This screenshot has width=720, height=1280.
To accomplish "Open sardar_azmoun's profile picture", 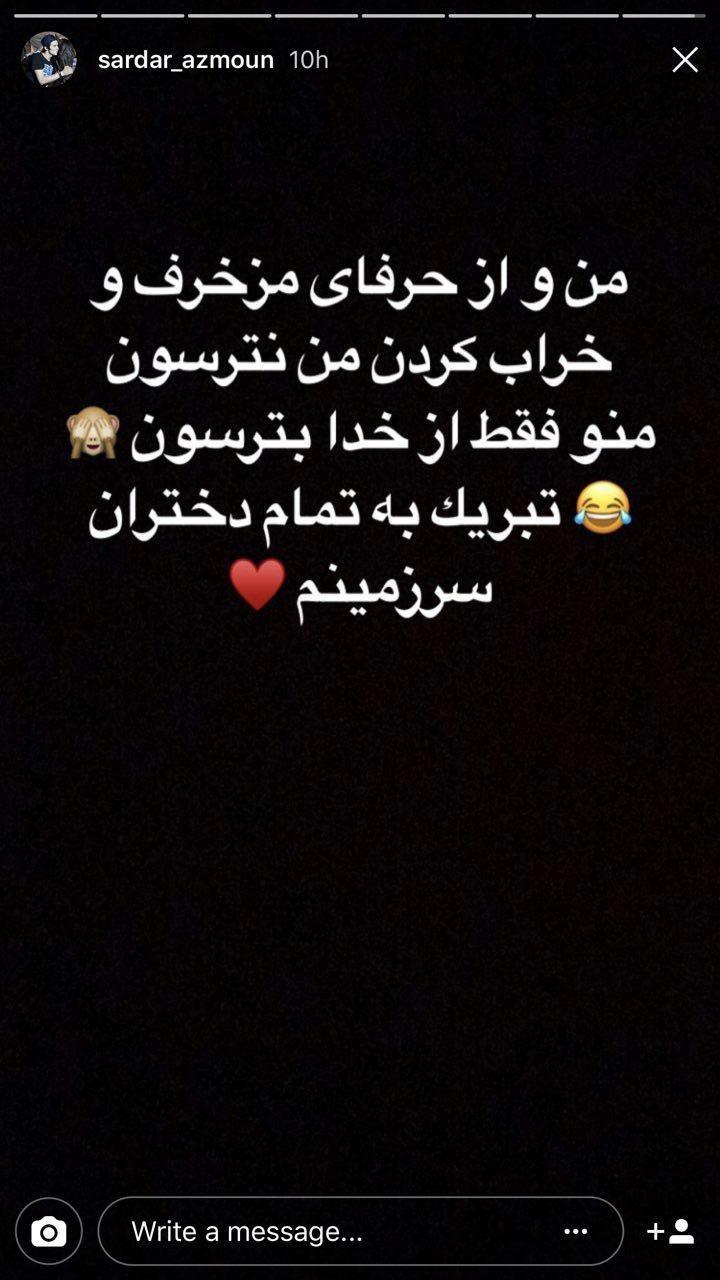I will point(48,60).
